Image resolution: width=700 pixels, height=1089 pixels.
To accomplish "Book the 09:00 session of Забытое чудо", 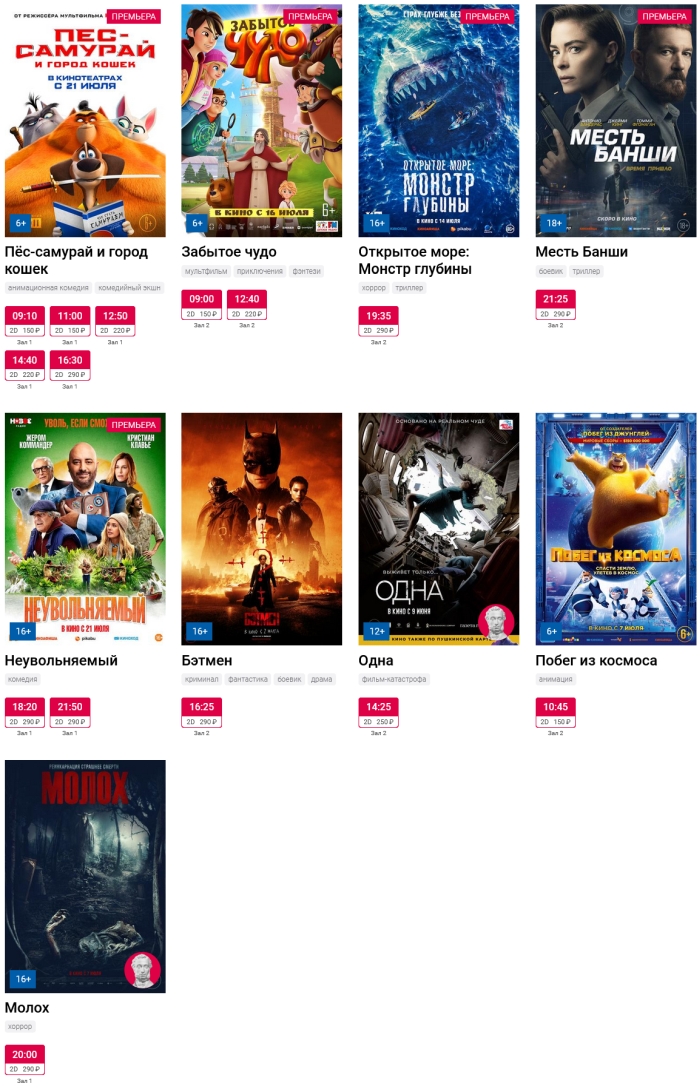I will point(202,304).
